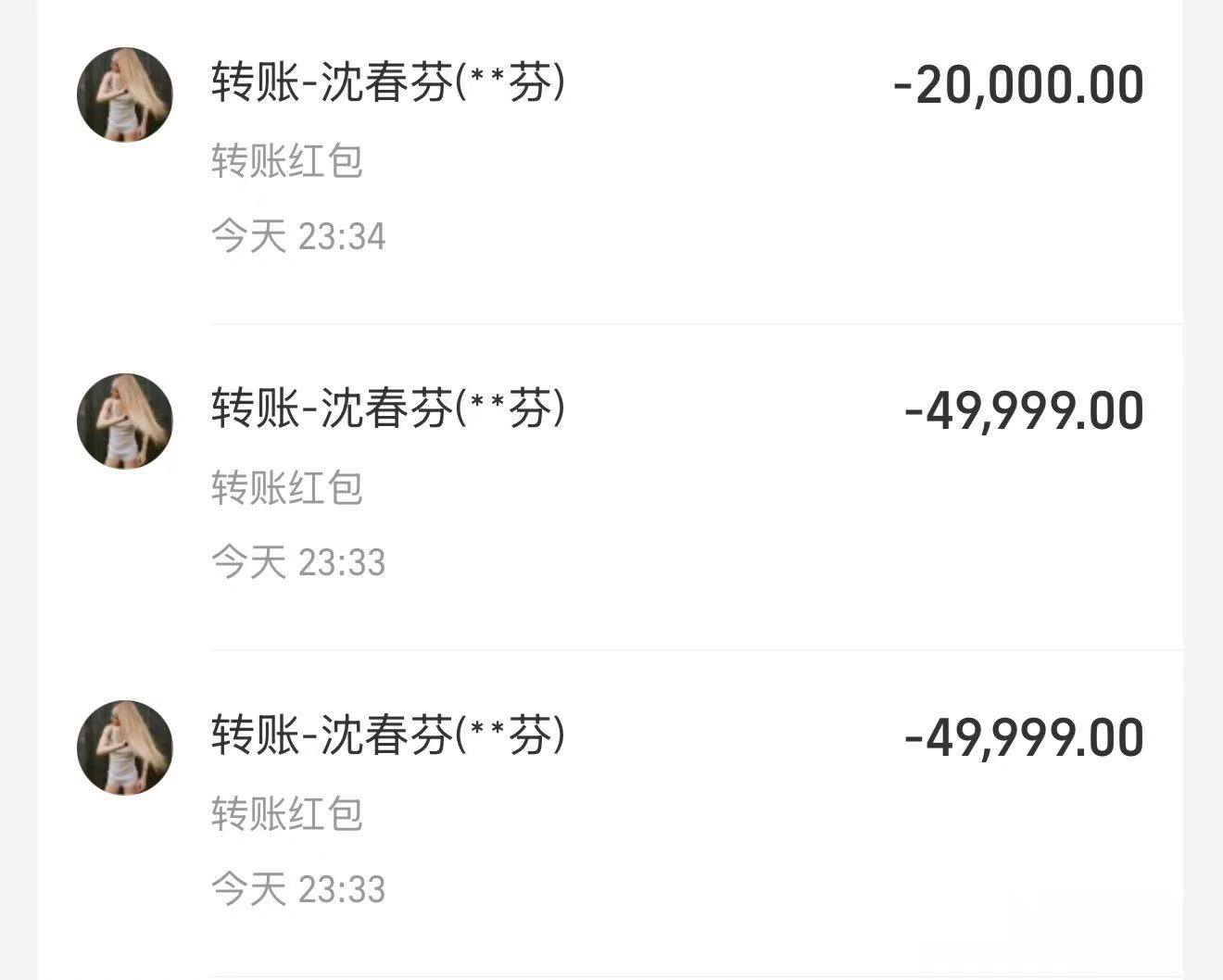Open the -20,000.00 transfer at 23:34
This screenshot has width=1223, height=980.
pyautogui.click(x=610, y=157)
